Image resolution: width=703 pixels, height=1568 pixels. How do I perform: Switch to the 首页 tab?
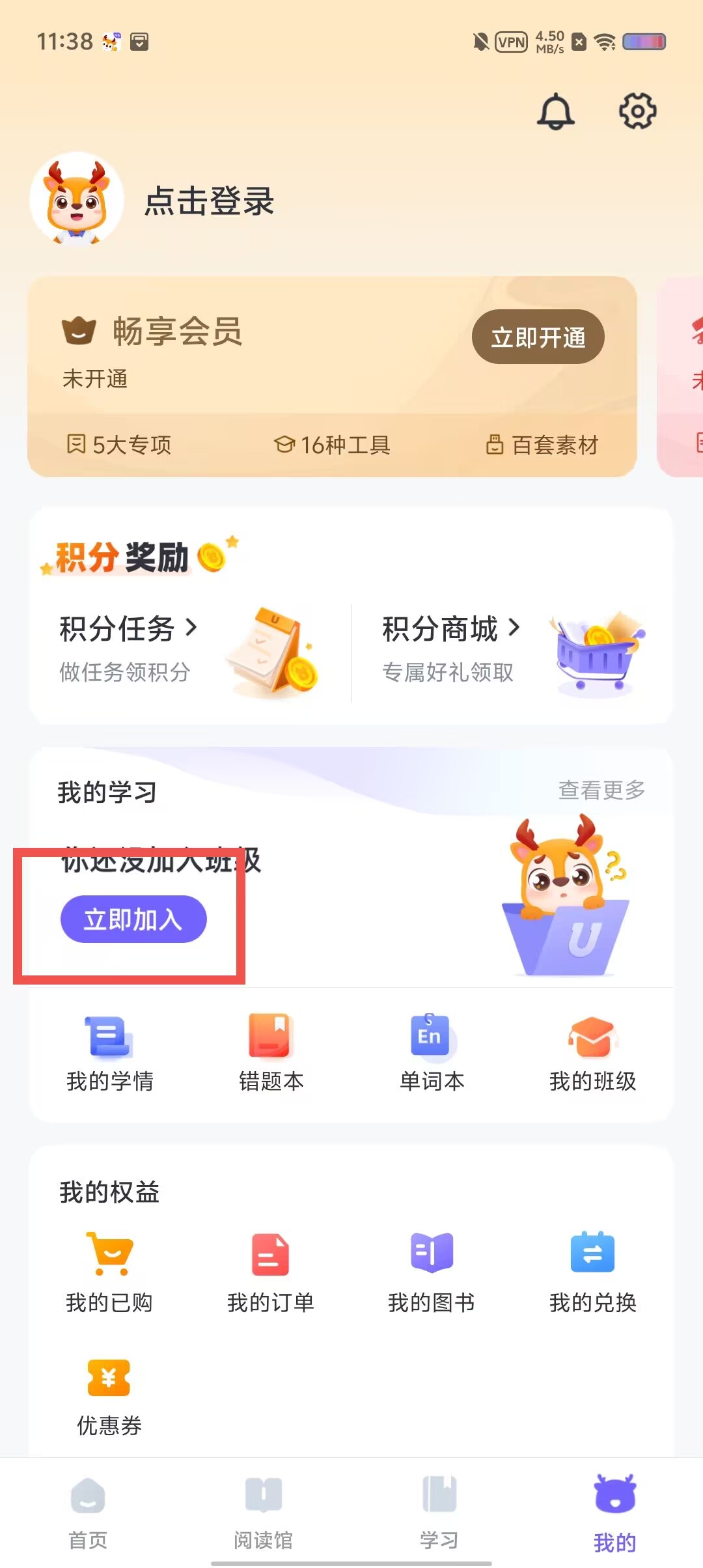pos(88,1513)
